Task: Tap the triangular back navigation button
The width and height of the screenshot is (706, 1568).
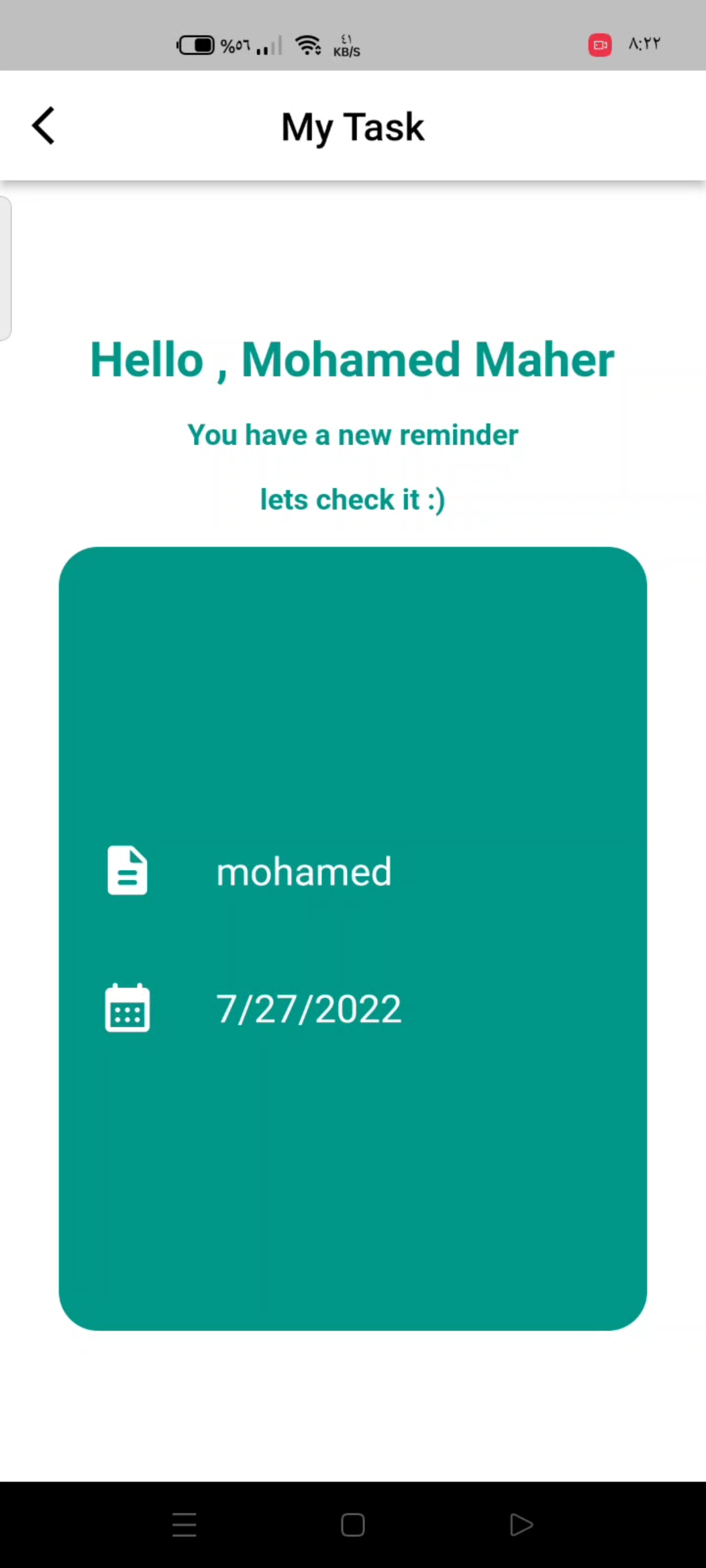Action: point(521,1524)
